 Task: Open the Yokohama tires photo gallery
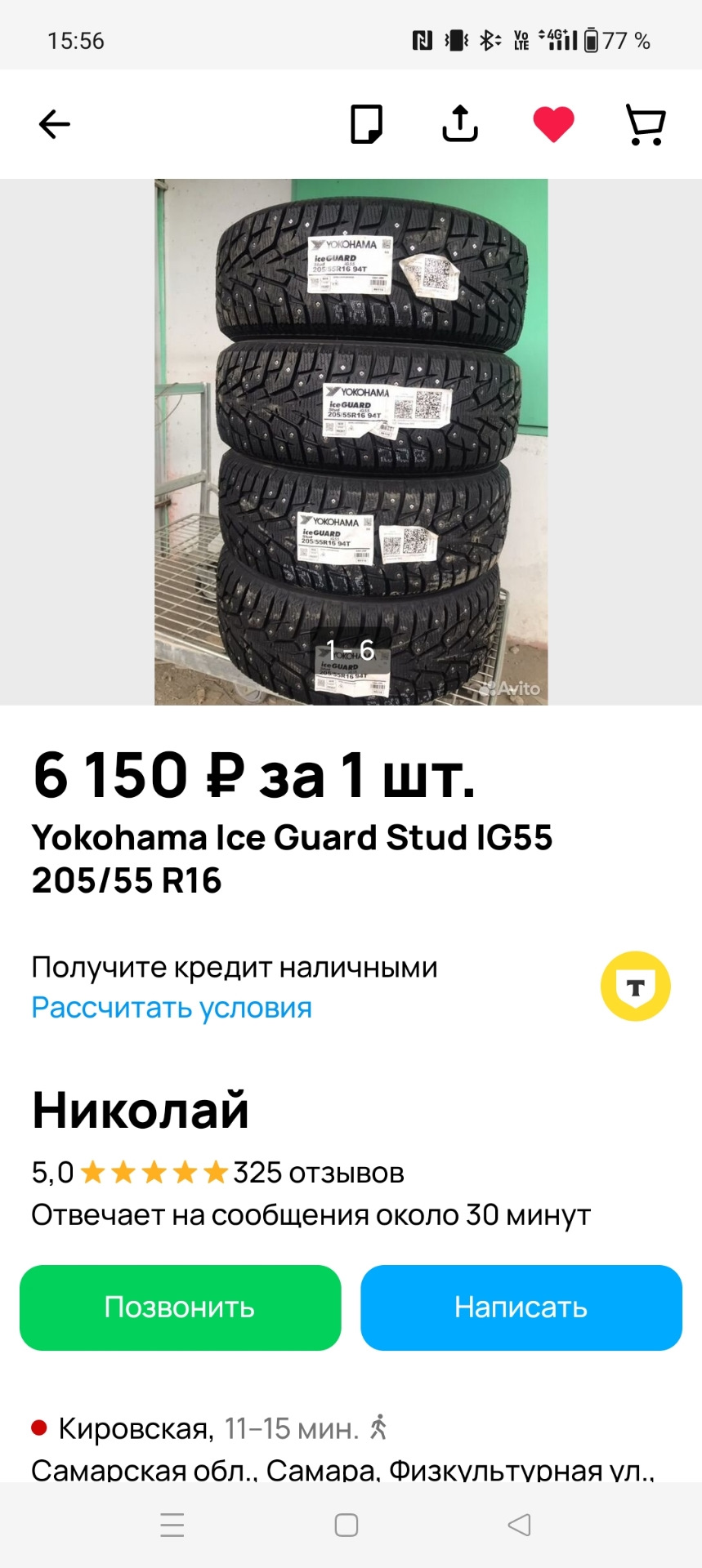[x=351, y=442]
